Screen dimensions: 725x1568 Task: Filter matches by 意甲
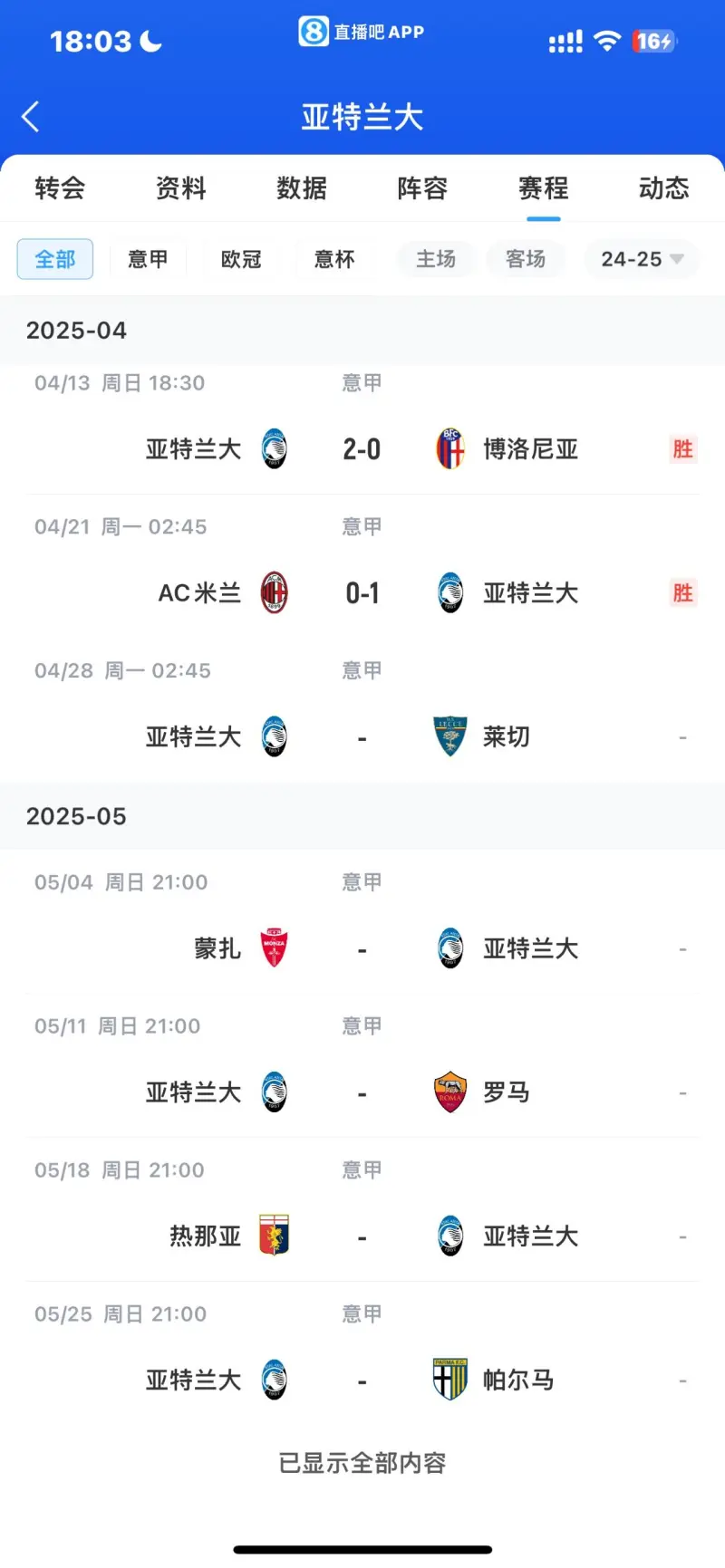tap(148, 259)
